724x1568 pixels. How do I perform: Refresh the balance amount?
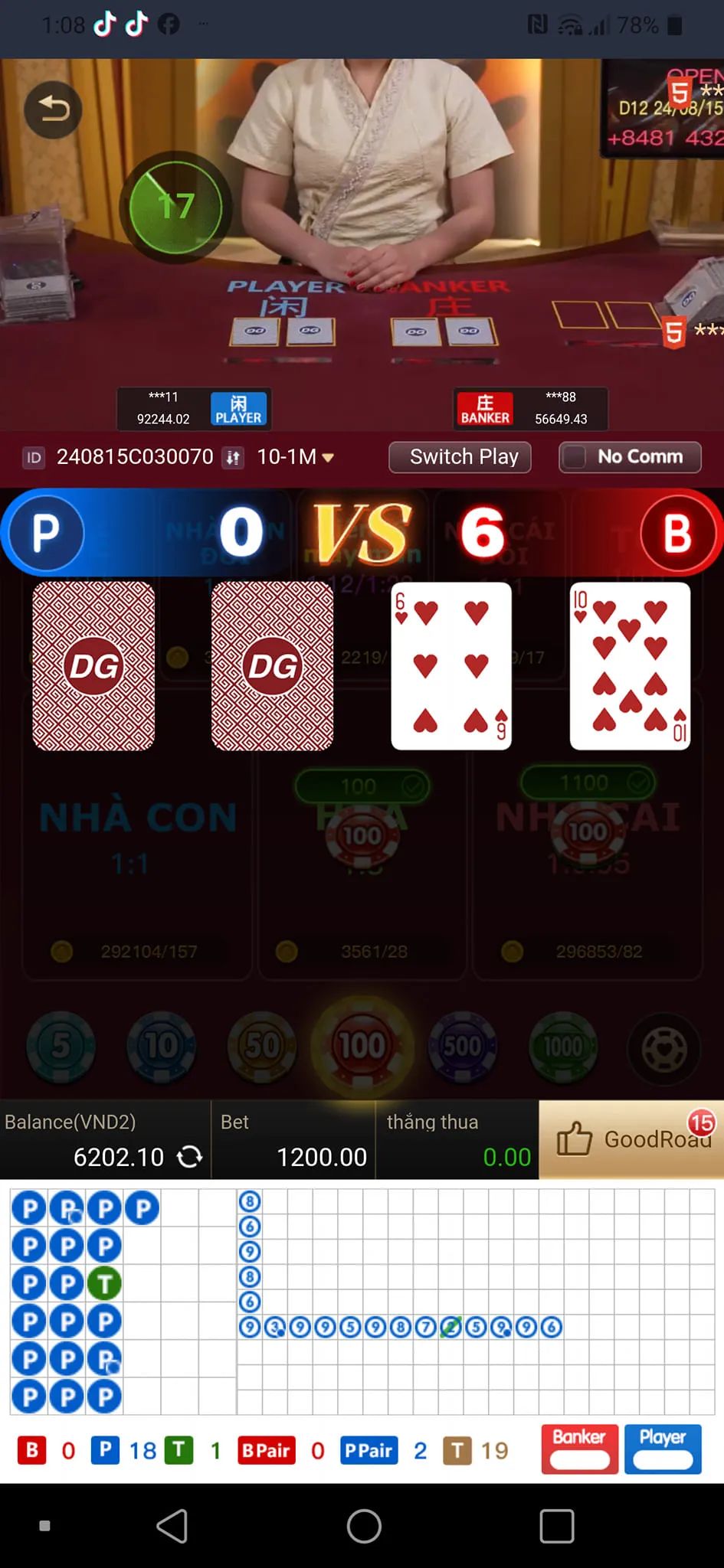pos(190,1156)
